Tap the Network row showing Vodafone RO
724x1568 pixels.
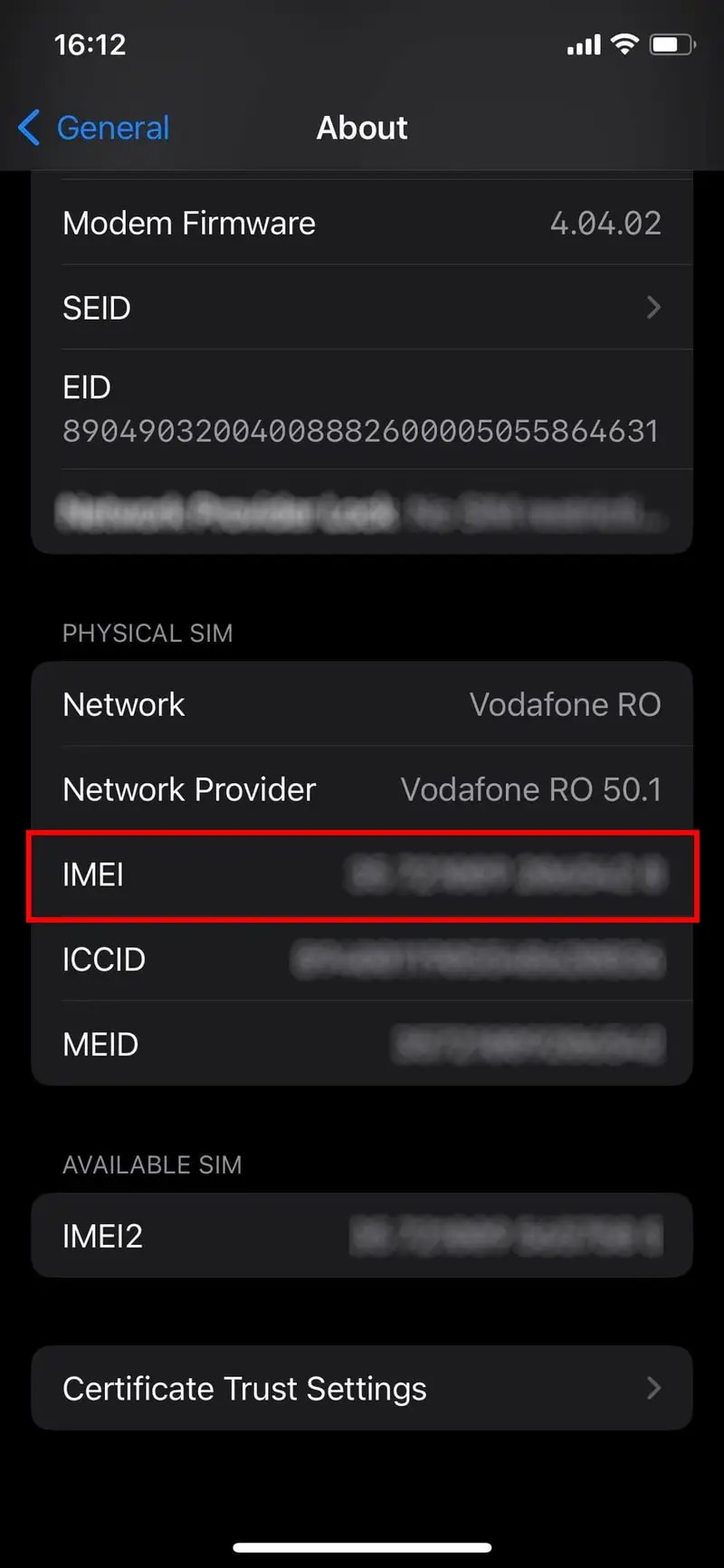(x=362, y=704)
